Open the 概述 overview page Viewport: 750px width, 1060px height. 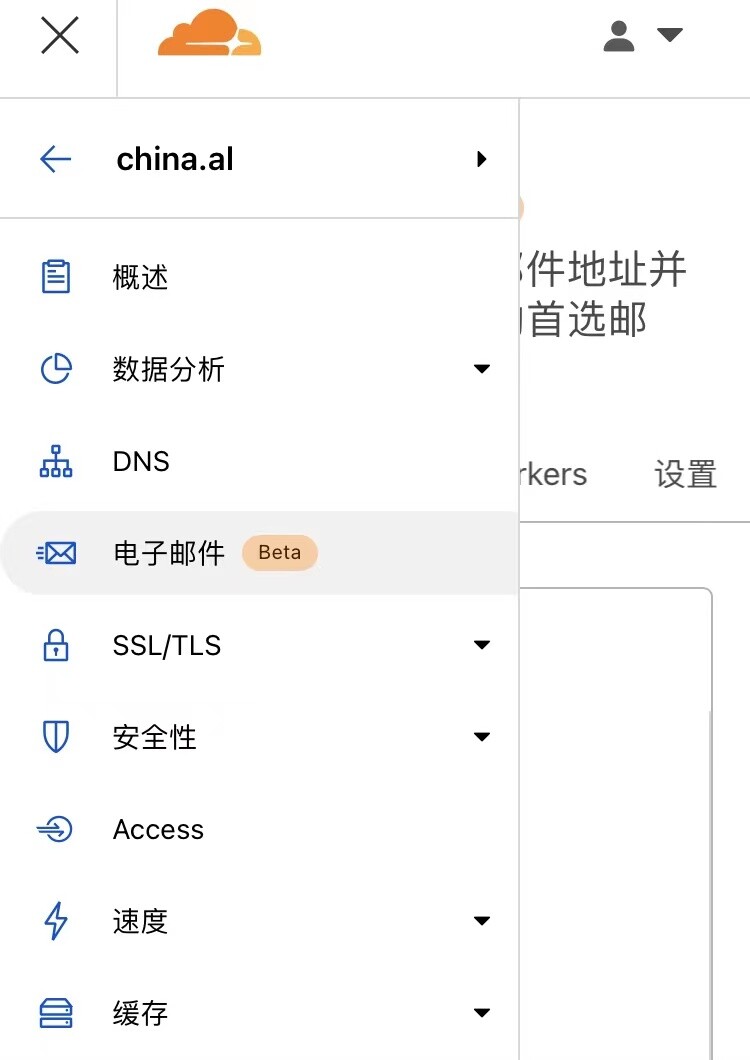tap(140, 277)
